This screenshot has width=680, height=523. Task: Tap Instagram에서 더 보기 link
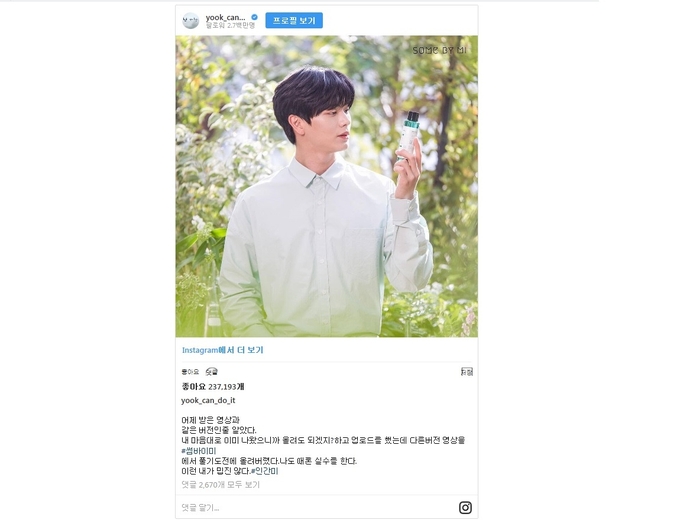coord(222,351)
